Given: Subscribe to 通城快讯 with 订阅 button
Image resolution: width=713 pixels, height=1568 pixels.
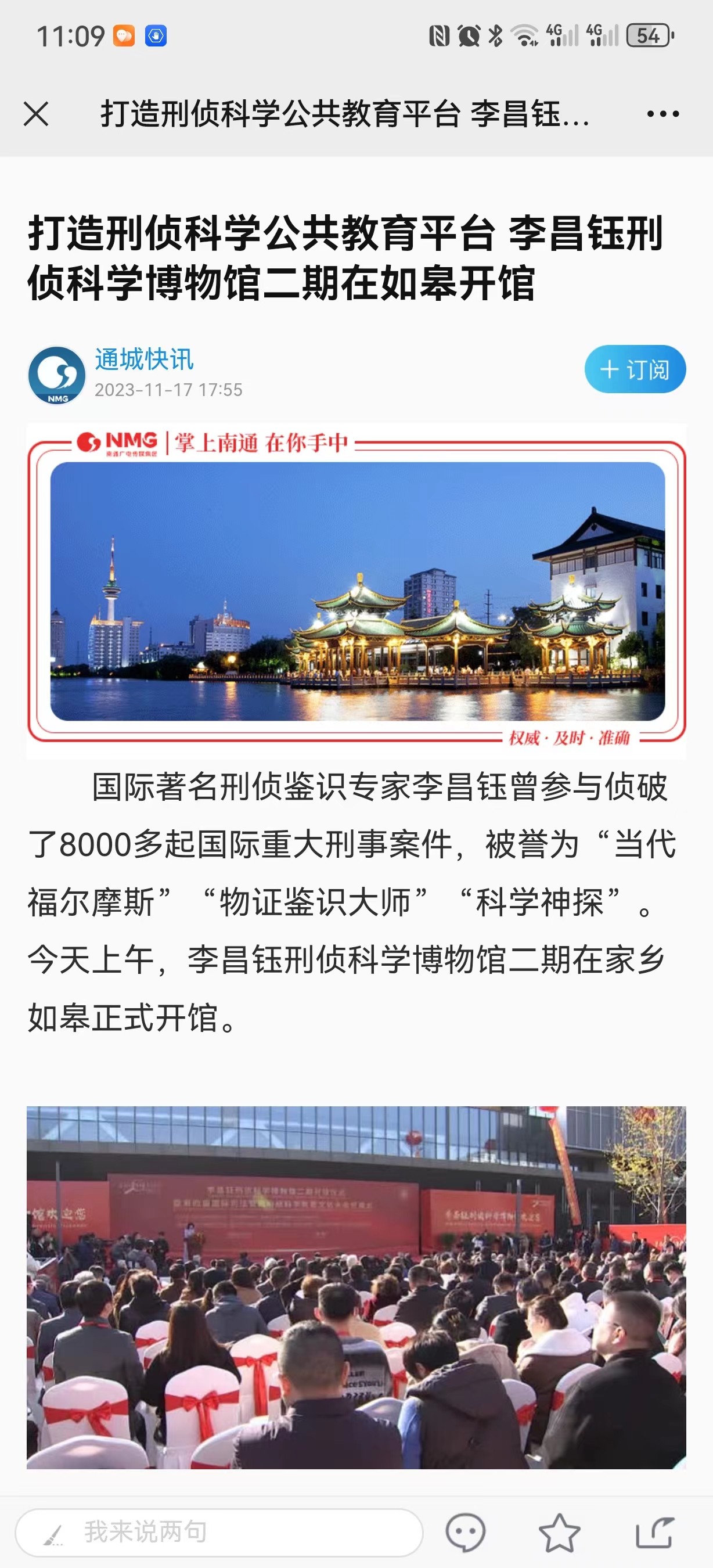Looking at the screenshot, I should click(635, 369).
